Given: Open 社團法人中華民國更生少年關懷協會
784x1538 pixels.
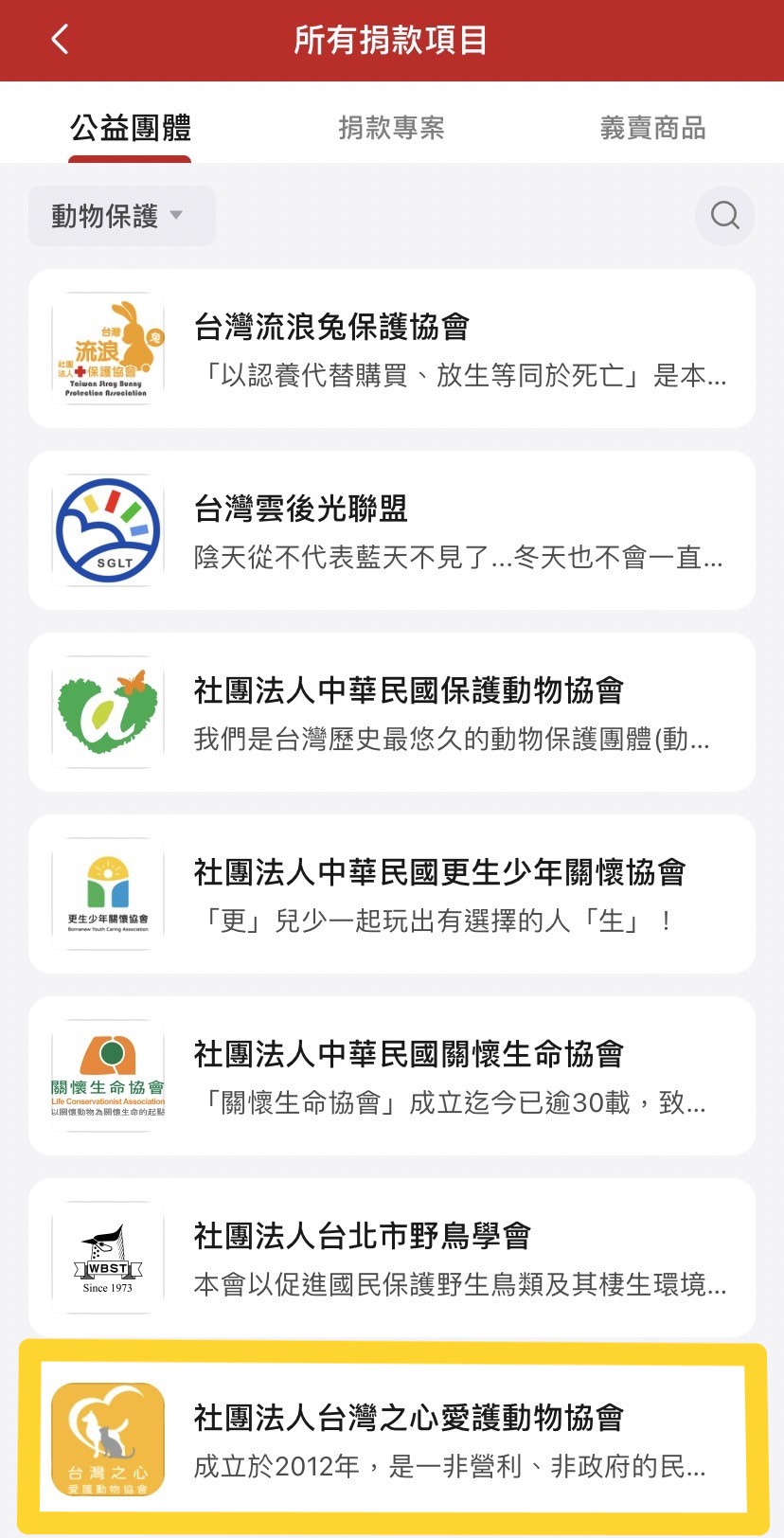Looking at the screenshot, I should pos(392,894).
